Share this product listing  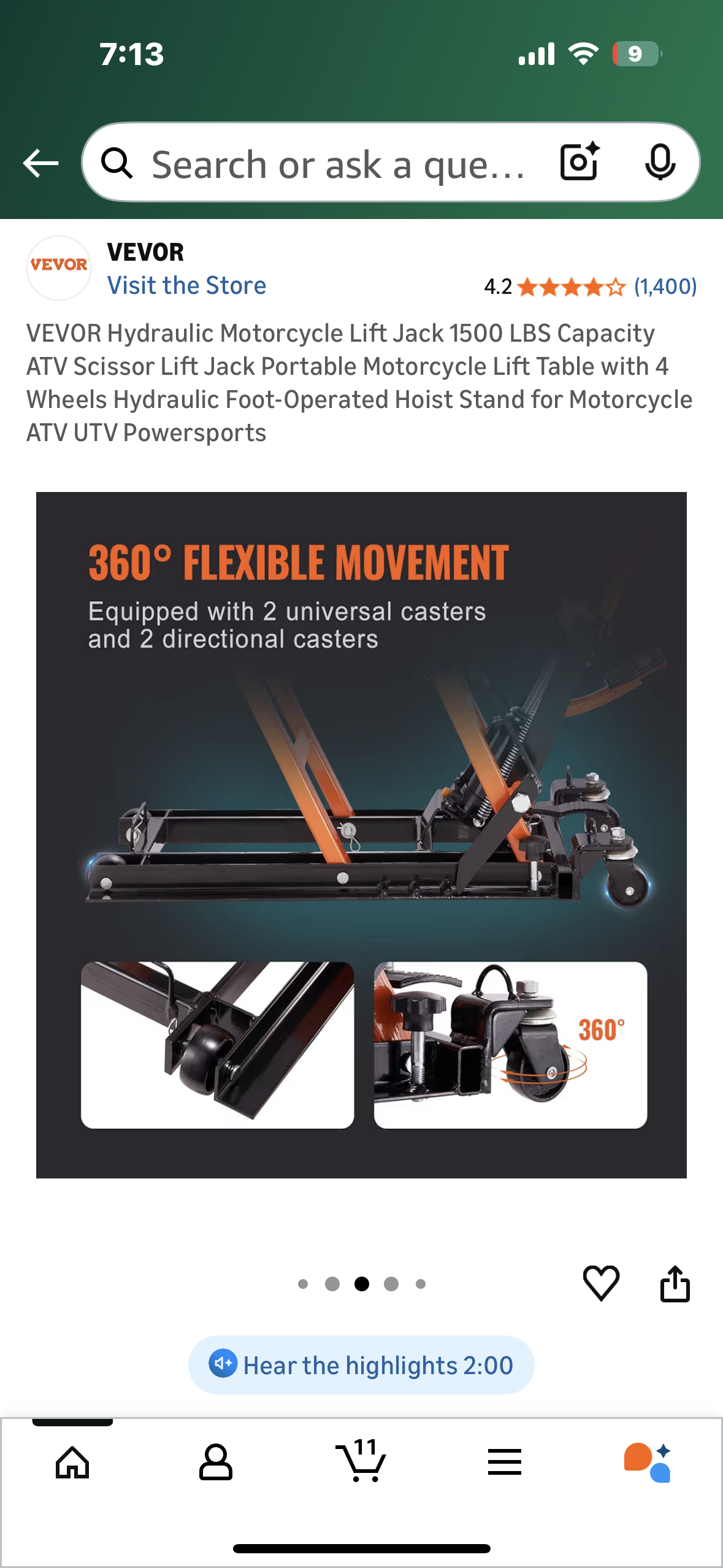click(675, 1283)
